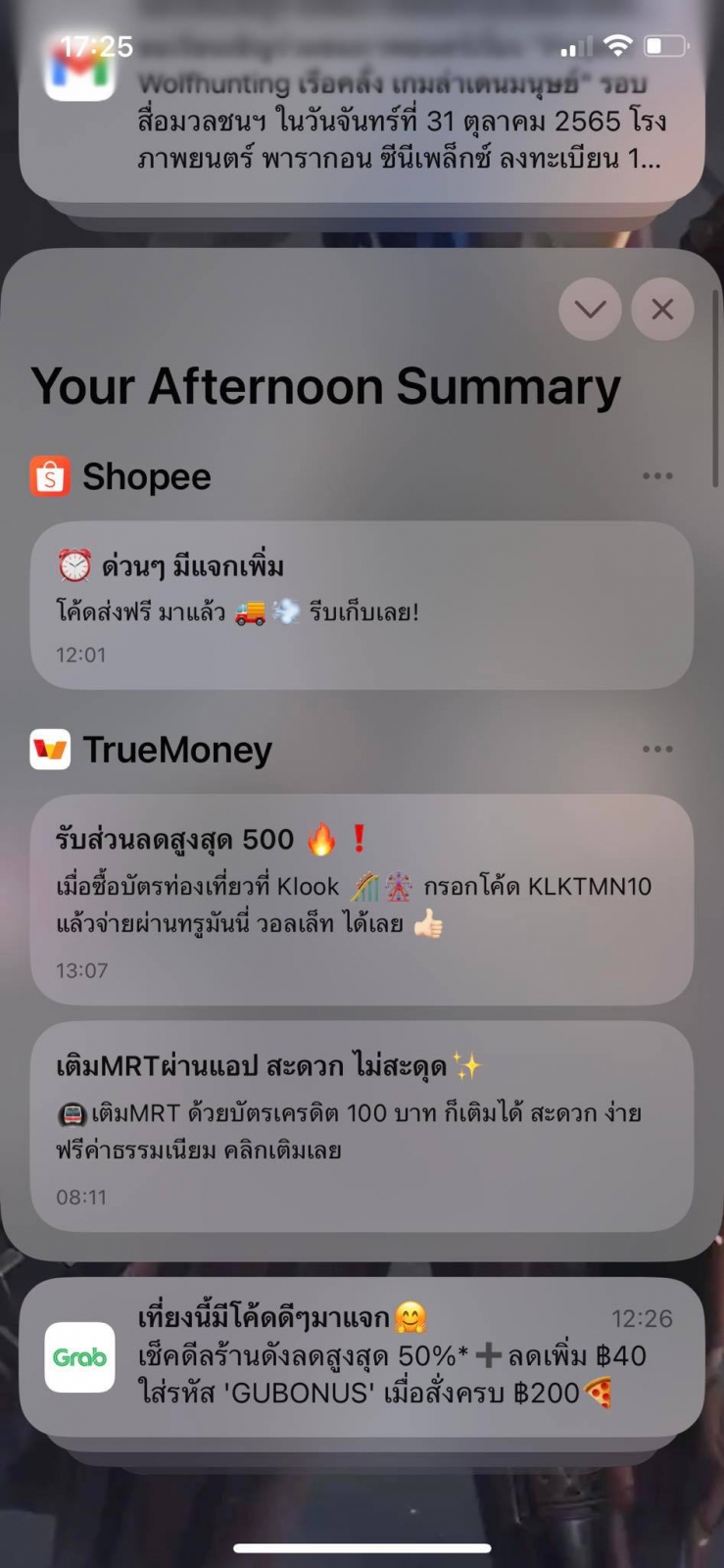
Task: Open TrueMoney notification options (three dots)
Action: coord(657,749)
